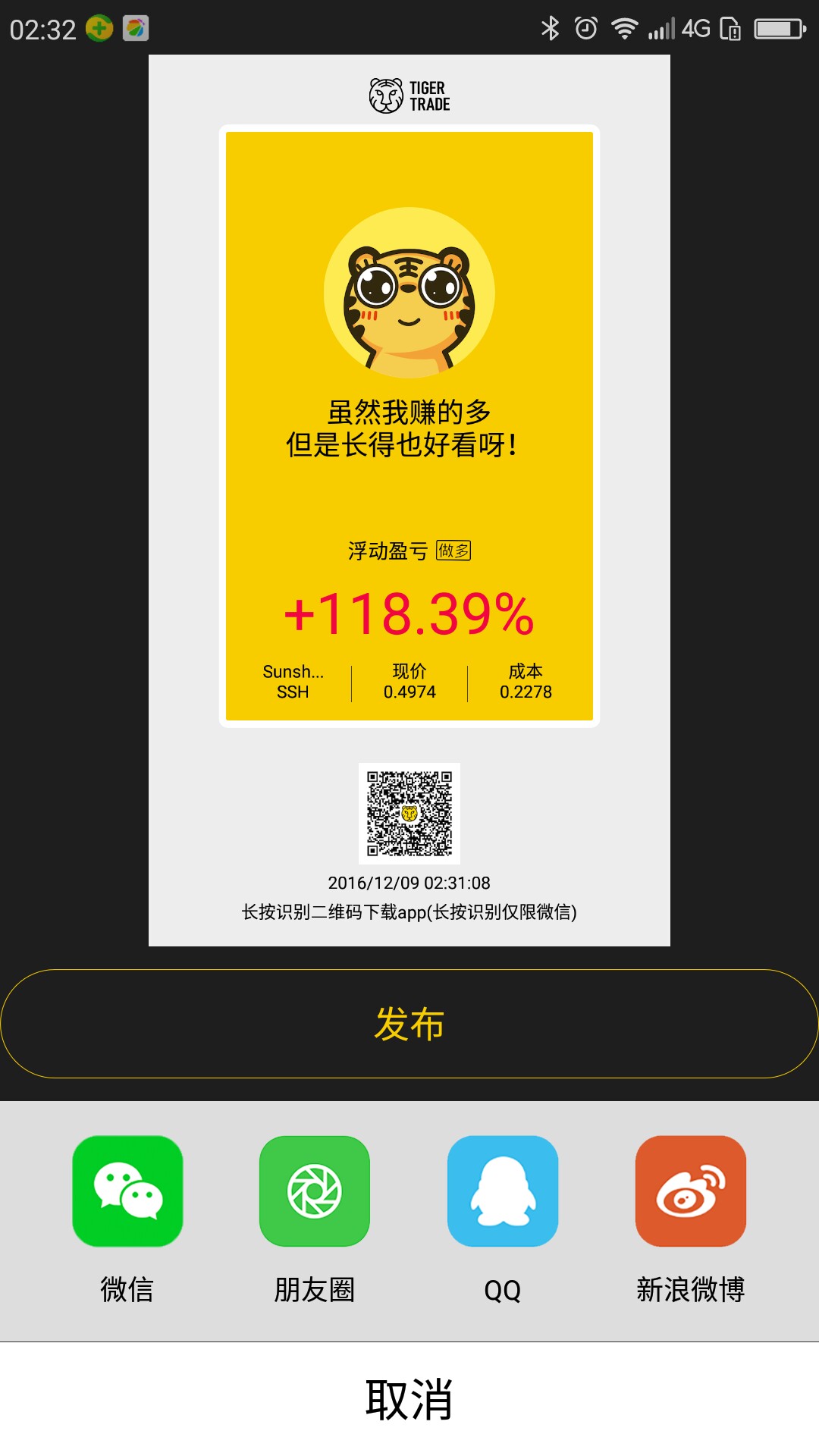Cancel sharing with 取消
Image resolution: width=819 pixels, height=1456 pixels.
point(409,1399)
